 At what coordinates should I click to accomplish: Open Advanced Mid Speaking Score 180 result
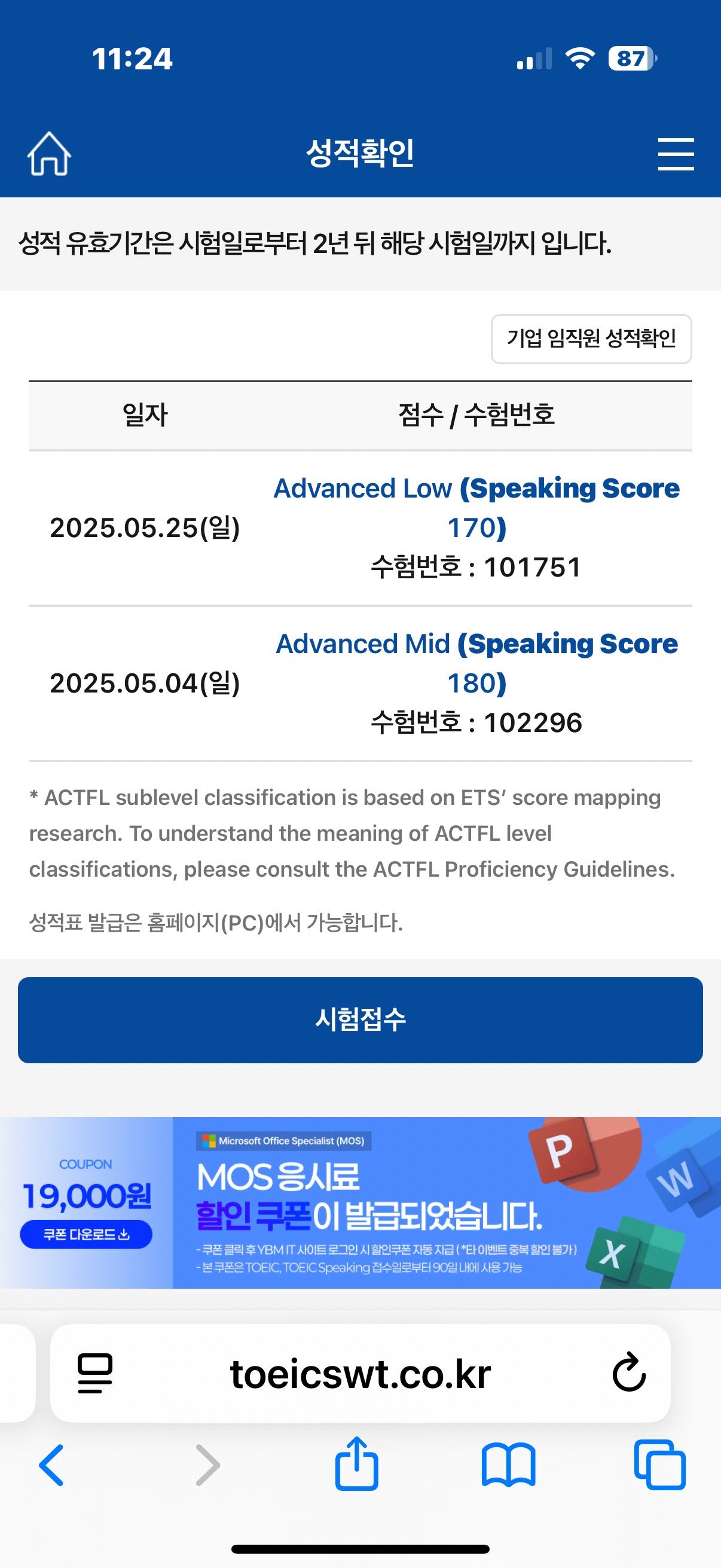click(476, 662)
